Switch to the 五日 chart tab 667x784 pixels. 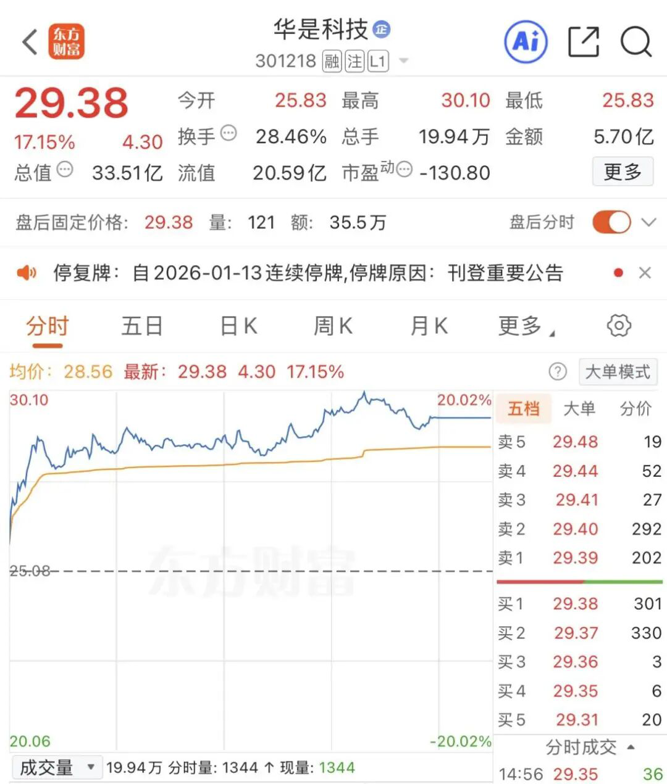(142, 326)
